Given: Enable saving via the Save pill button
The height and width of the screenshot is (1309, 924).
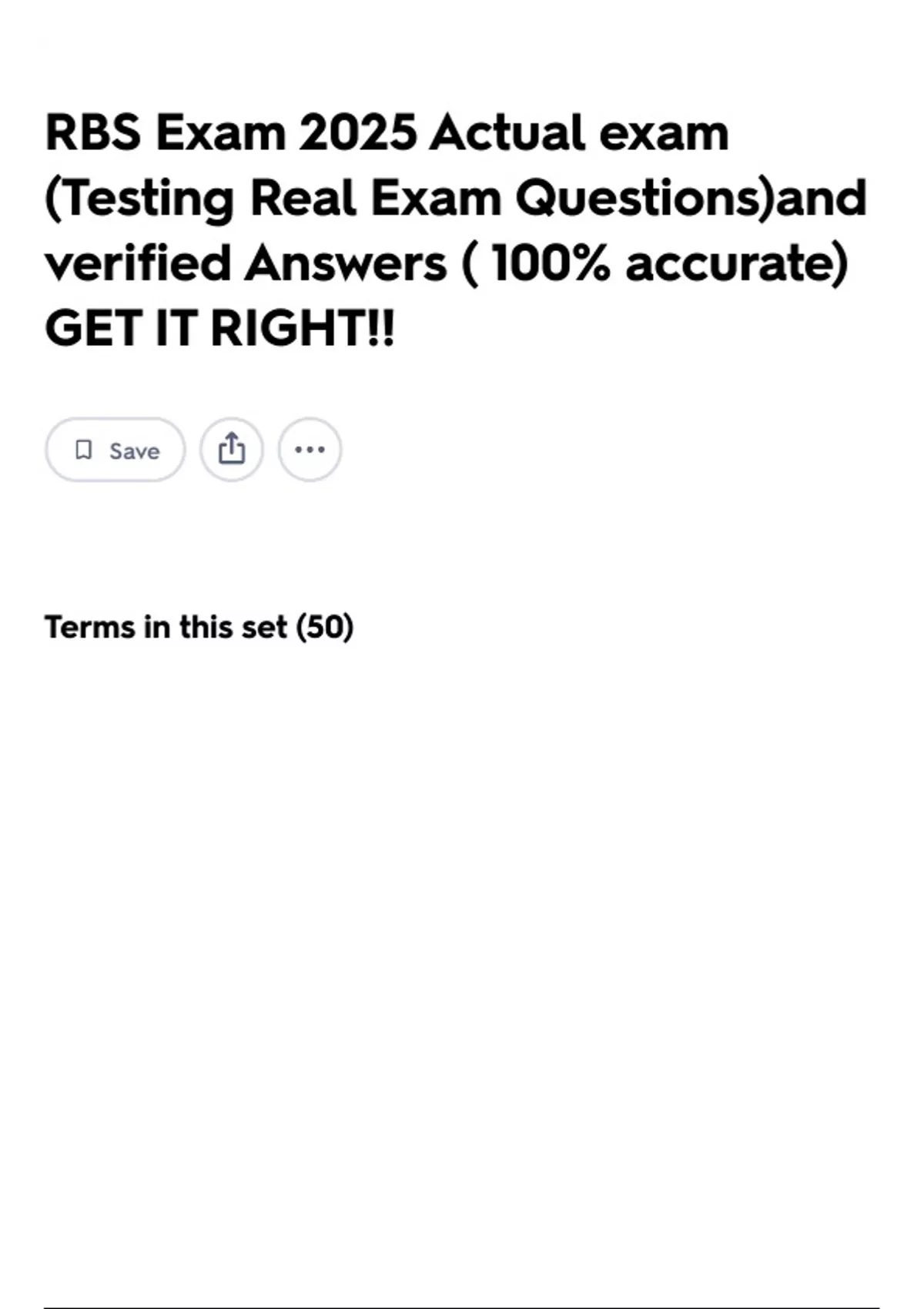Looking at the screenshot, I should (x=113, y=450).
